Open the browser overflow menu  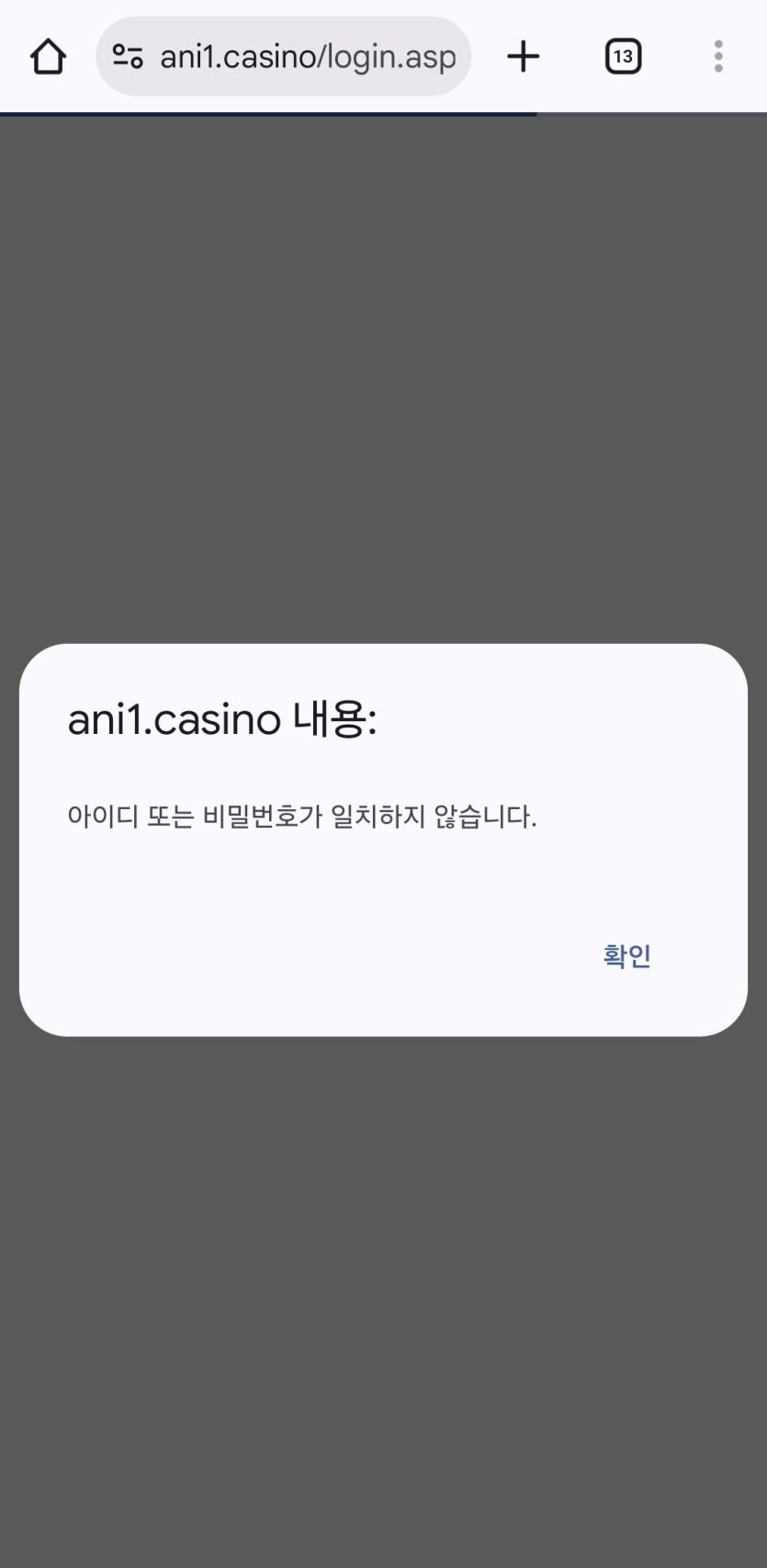(x=718, y=57)
